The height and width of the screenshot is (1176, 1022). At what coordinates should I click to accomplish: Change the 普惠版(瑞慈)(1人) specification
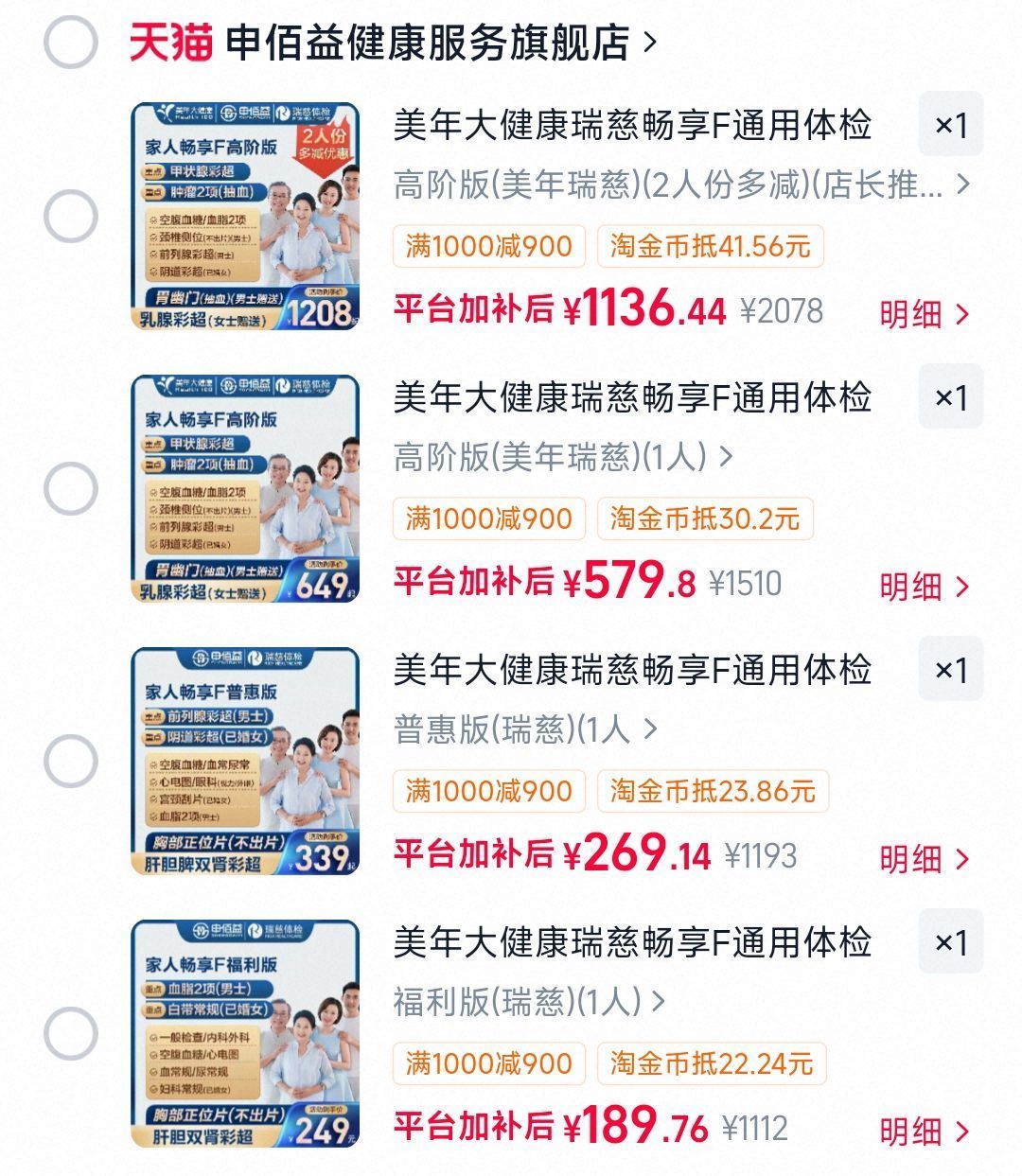525,729
